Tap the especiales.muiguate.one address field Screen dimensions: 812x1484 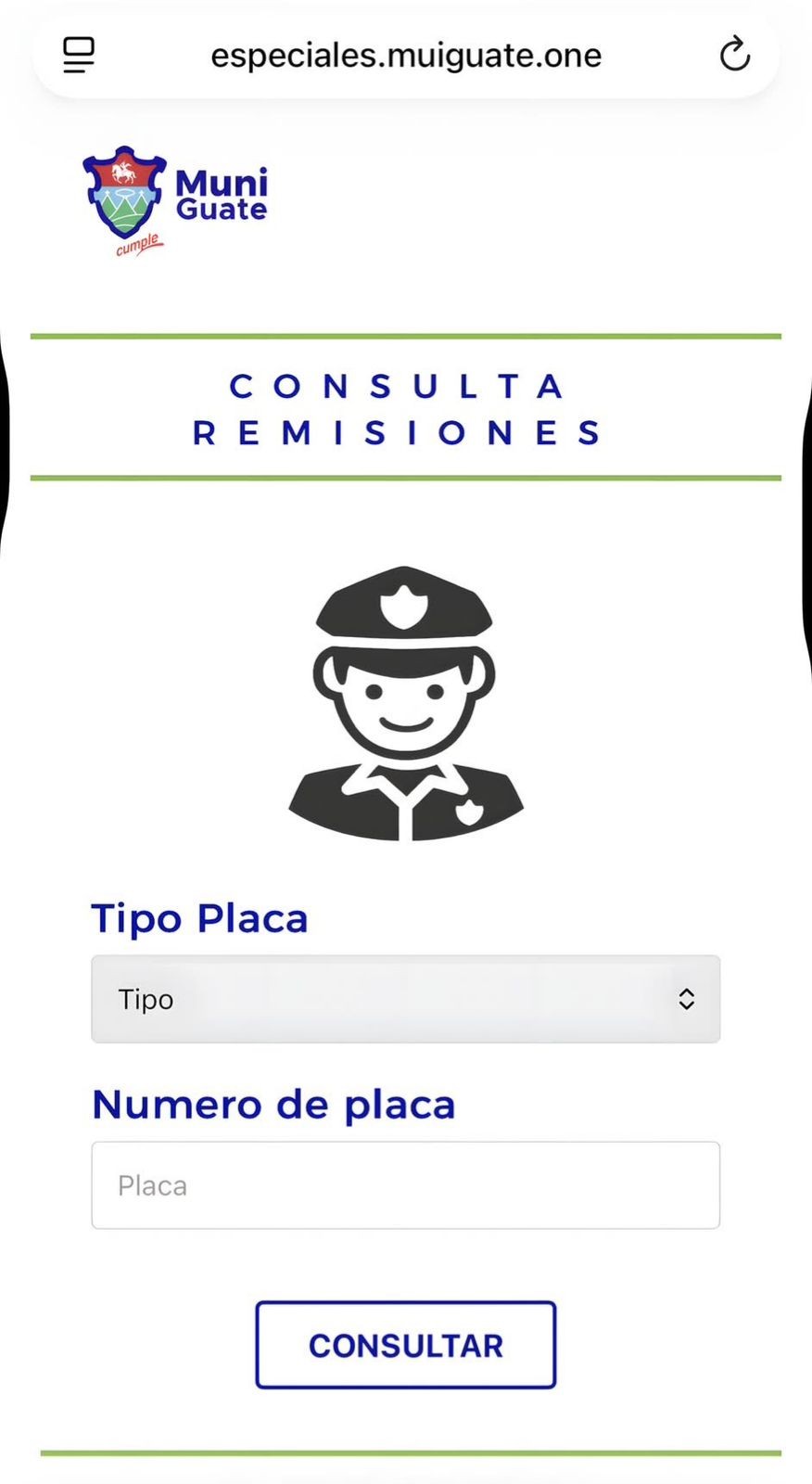(x=406, y=56)
